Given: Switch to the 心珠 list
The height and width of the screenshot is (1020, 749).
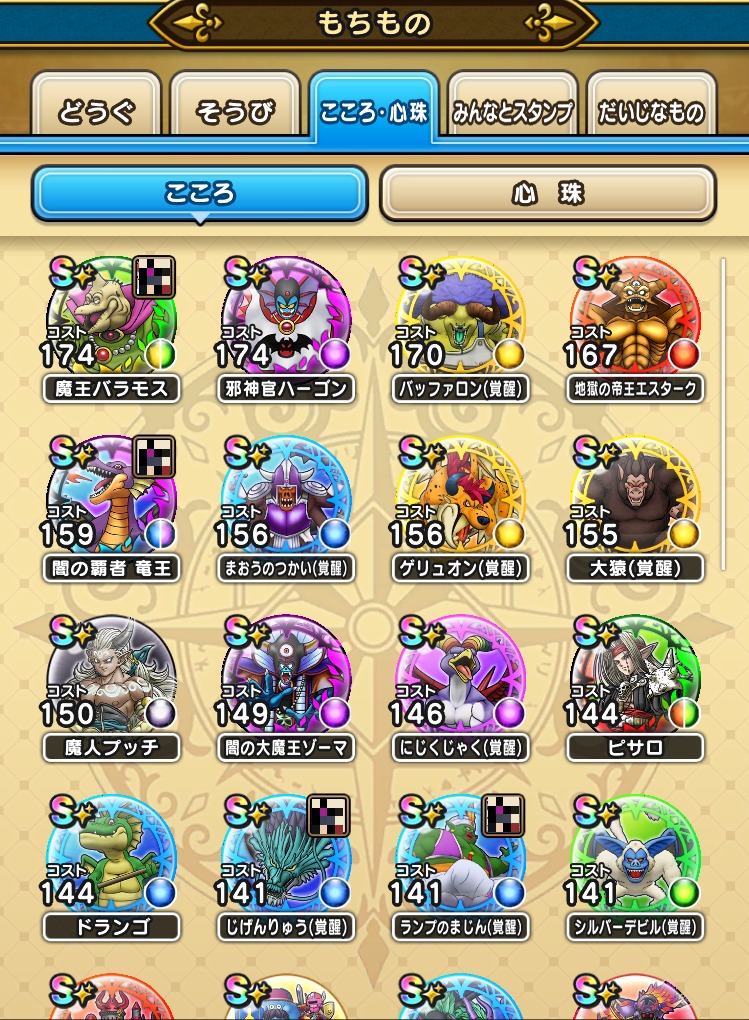Looking at the screenshot, I should [x=547, y=193].
